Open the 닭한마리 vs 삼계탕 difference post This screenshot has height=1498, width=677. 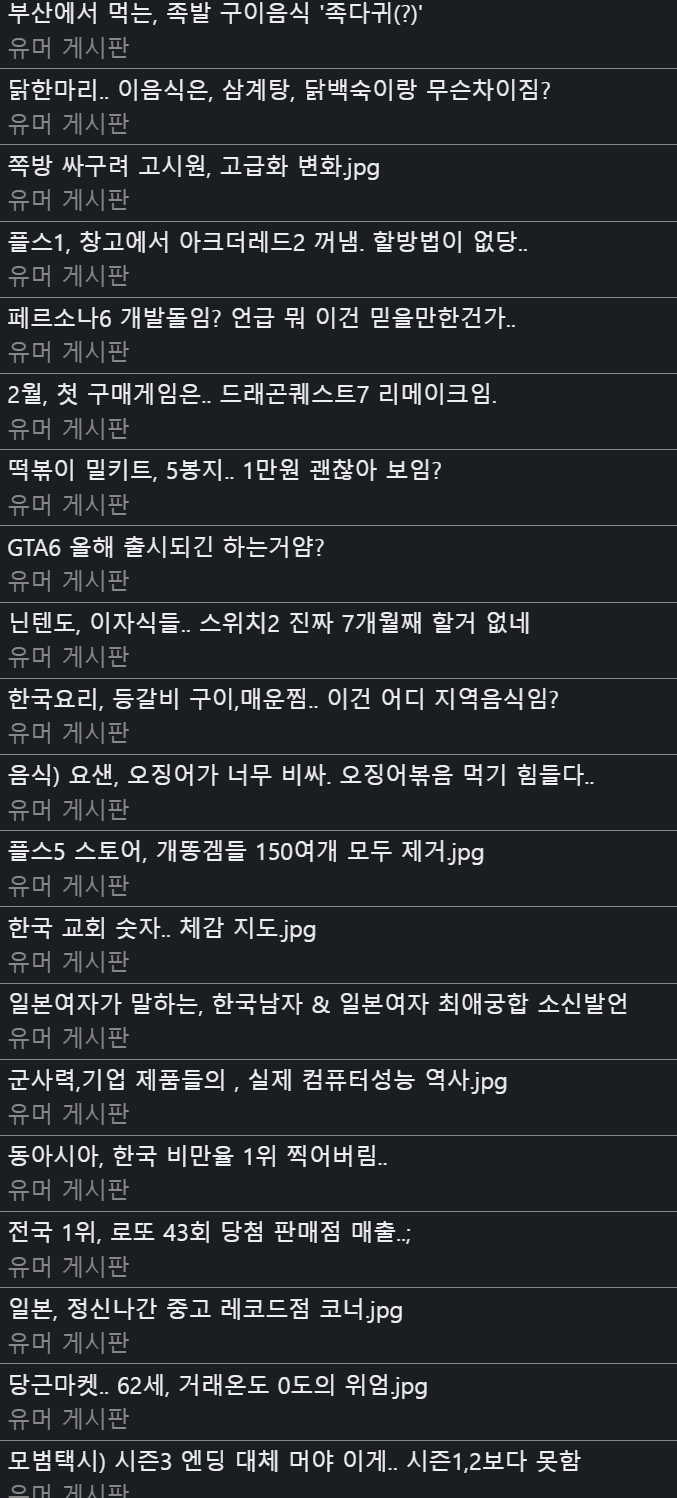pos(279,91)
